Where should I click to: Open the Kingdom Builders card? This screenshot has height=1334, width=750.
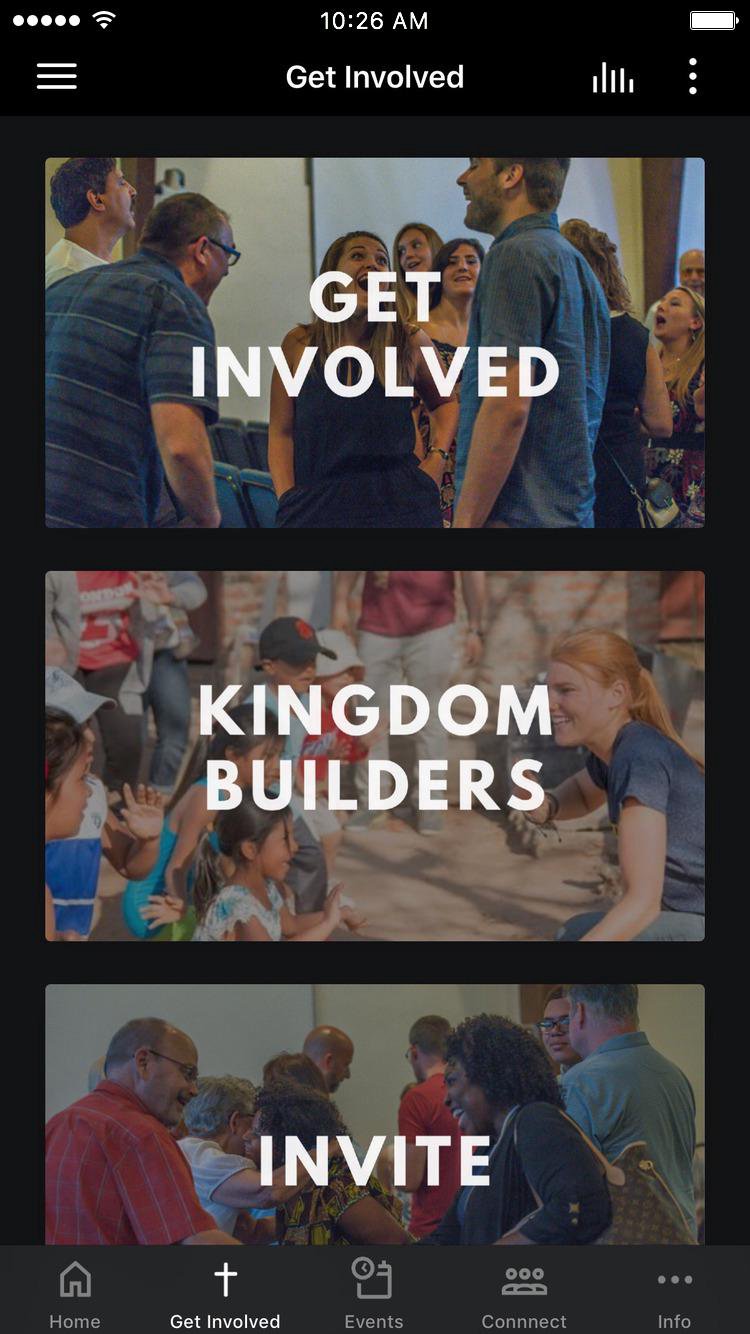(x=375, y=755)
